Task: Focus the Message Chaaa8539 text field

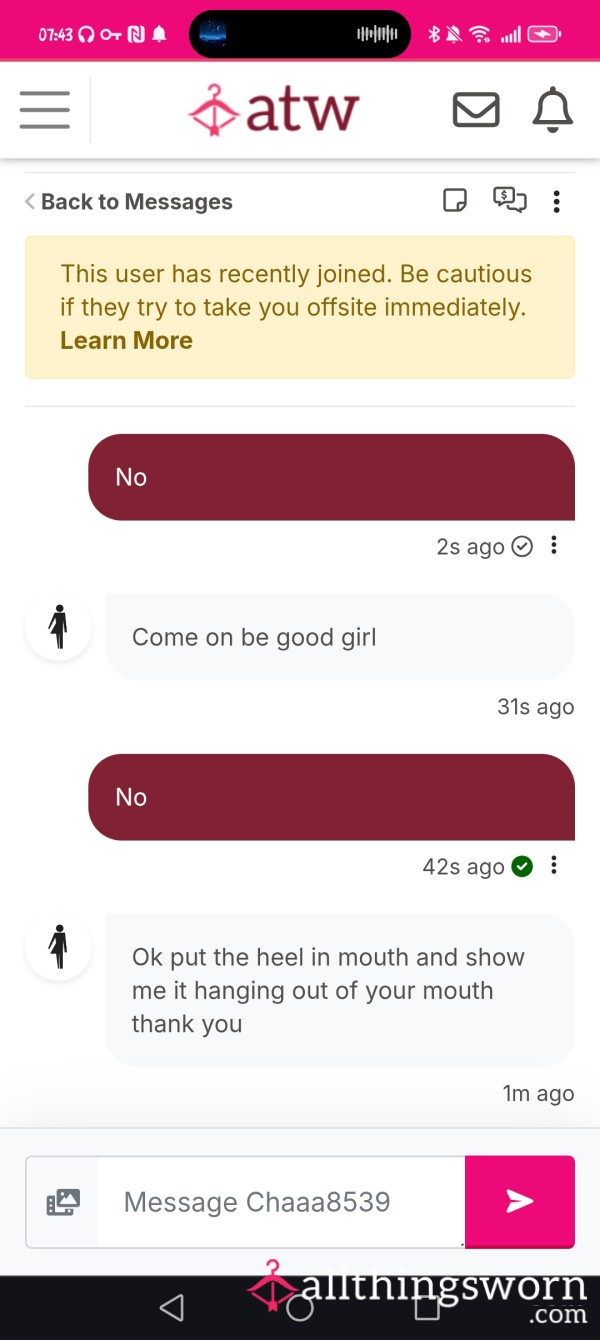Action: [x=281, y=1202]
